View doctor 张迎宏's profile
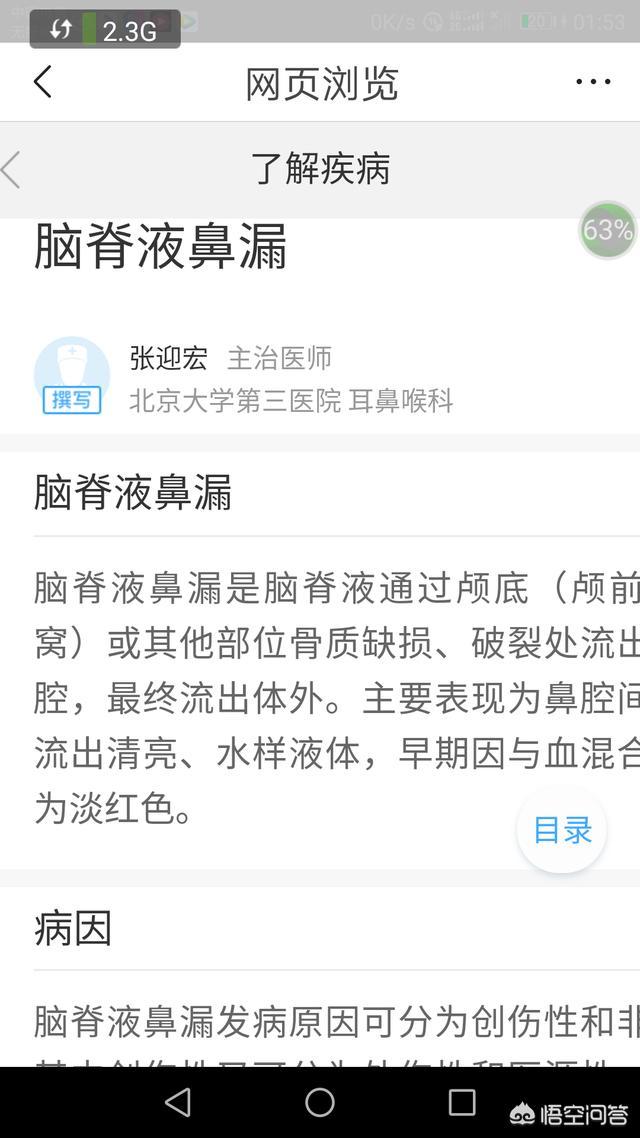 point(168,358)
